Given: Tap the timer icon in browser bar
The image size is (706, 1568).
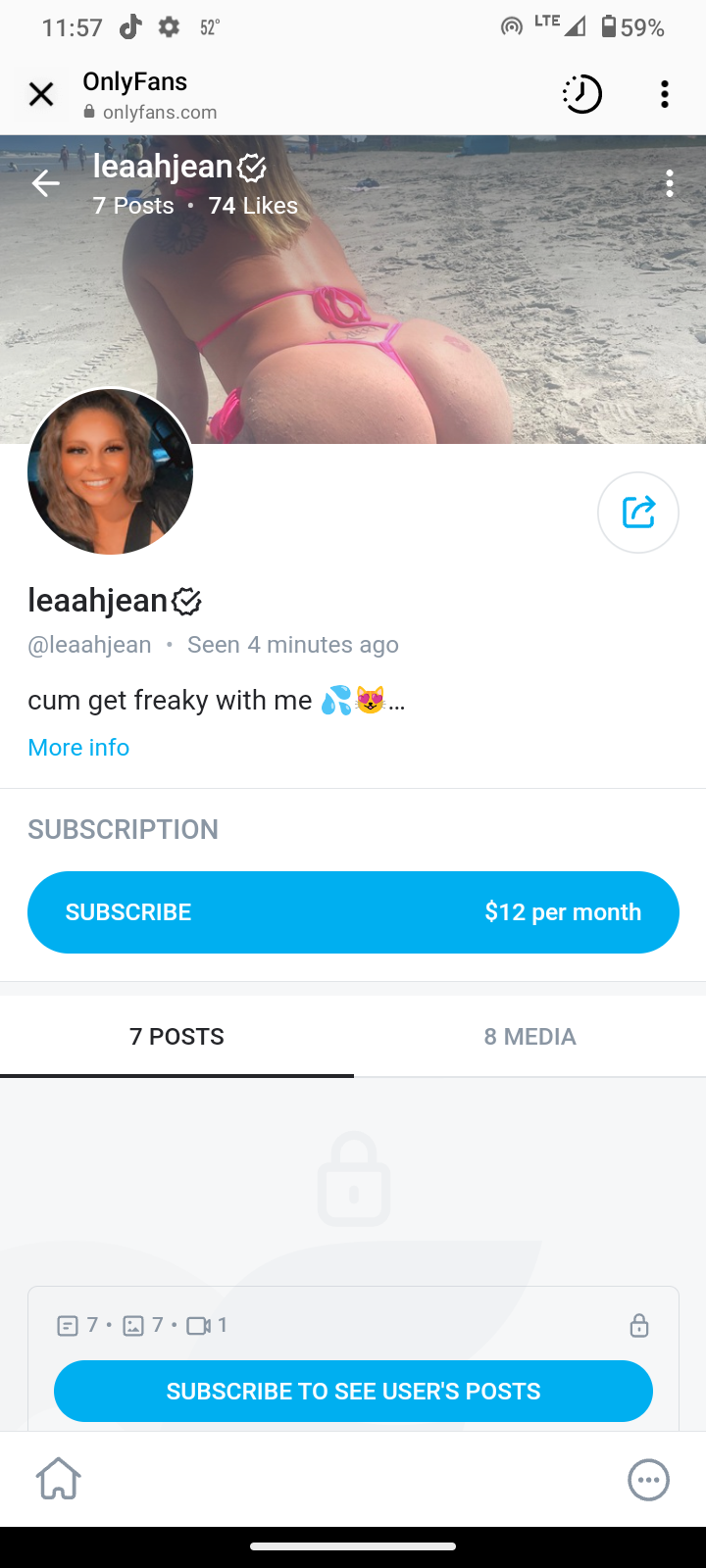Looking at the screenshot, I should 581,94.
